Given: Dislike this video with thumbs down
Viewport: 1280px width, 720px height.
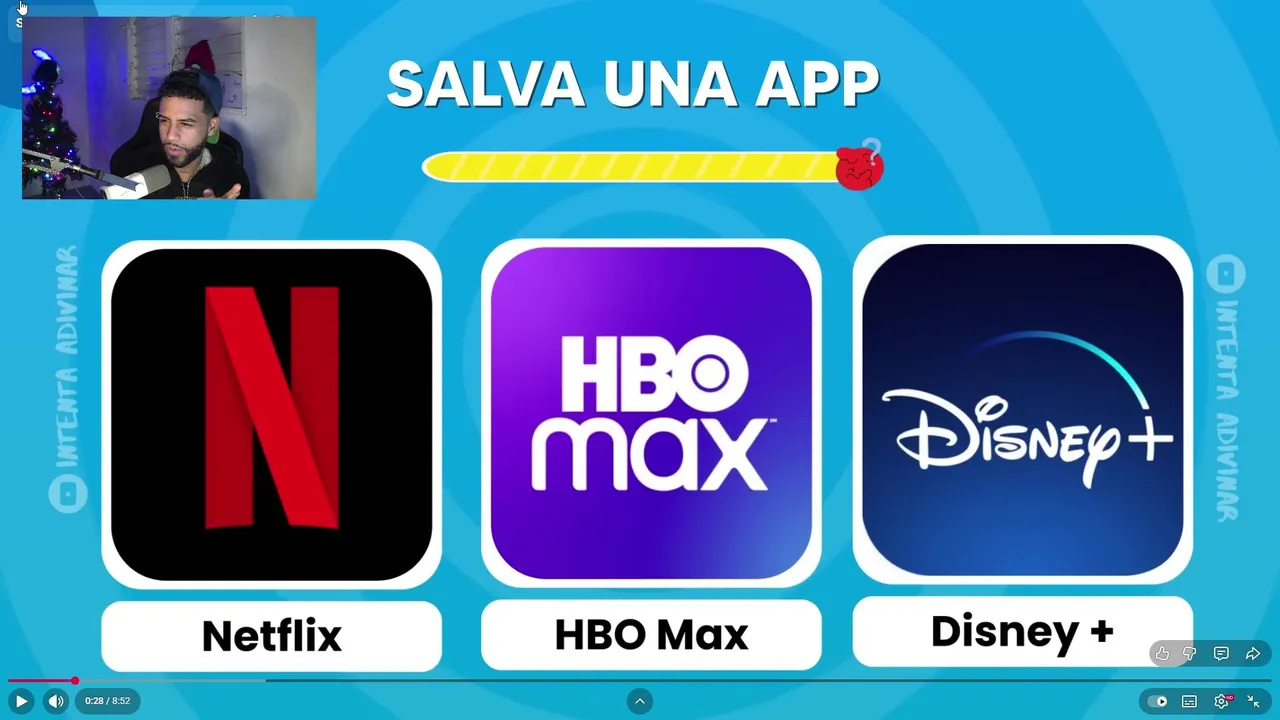Looking at the screenshot, I should pyautogui.click(x=1190, y=654).
